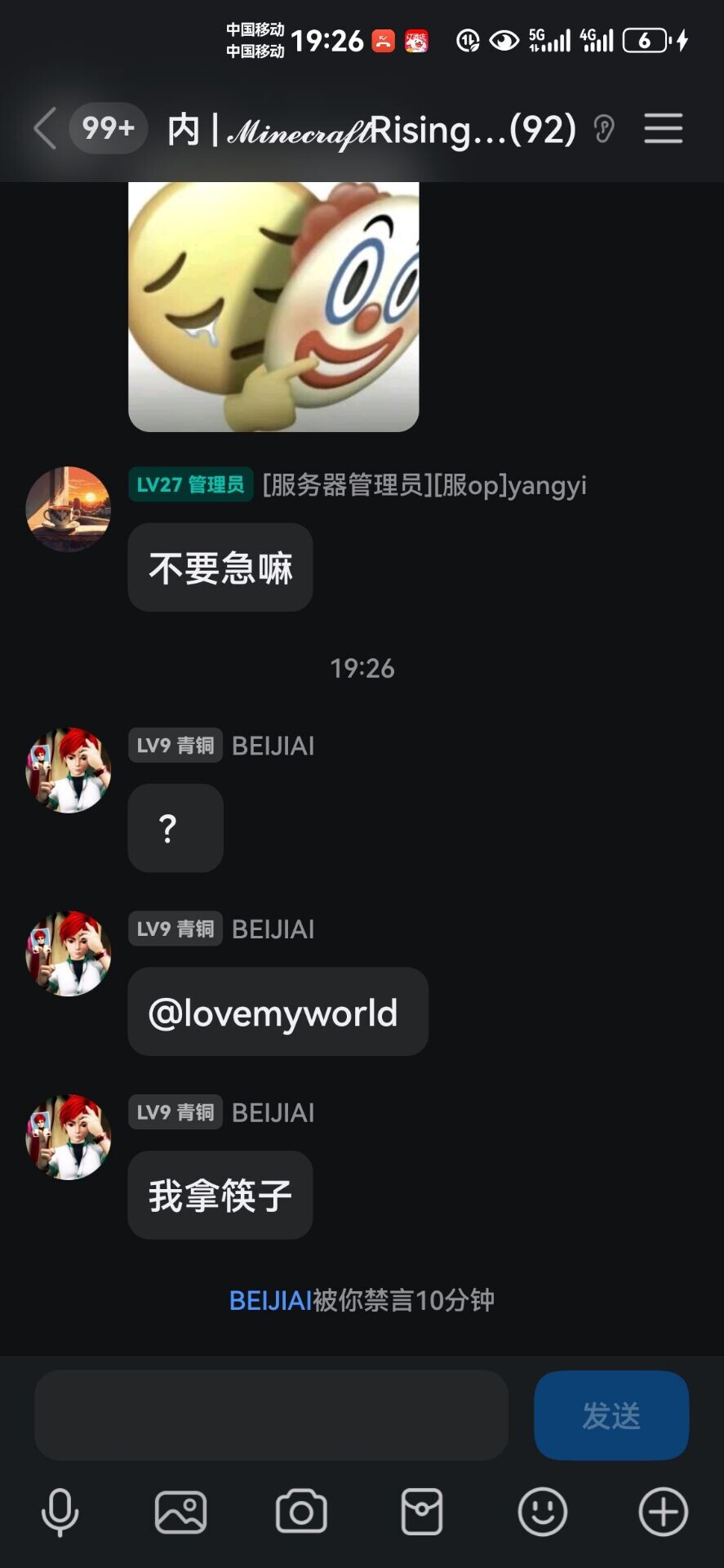Record a voice message with the microphone
Image resolution: width=724 pixels, height=1568 pixels.
coord(60,1512)
